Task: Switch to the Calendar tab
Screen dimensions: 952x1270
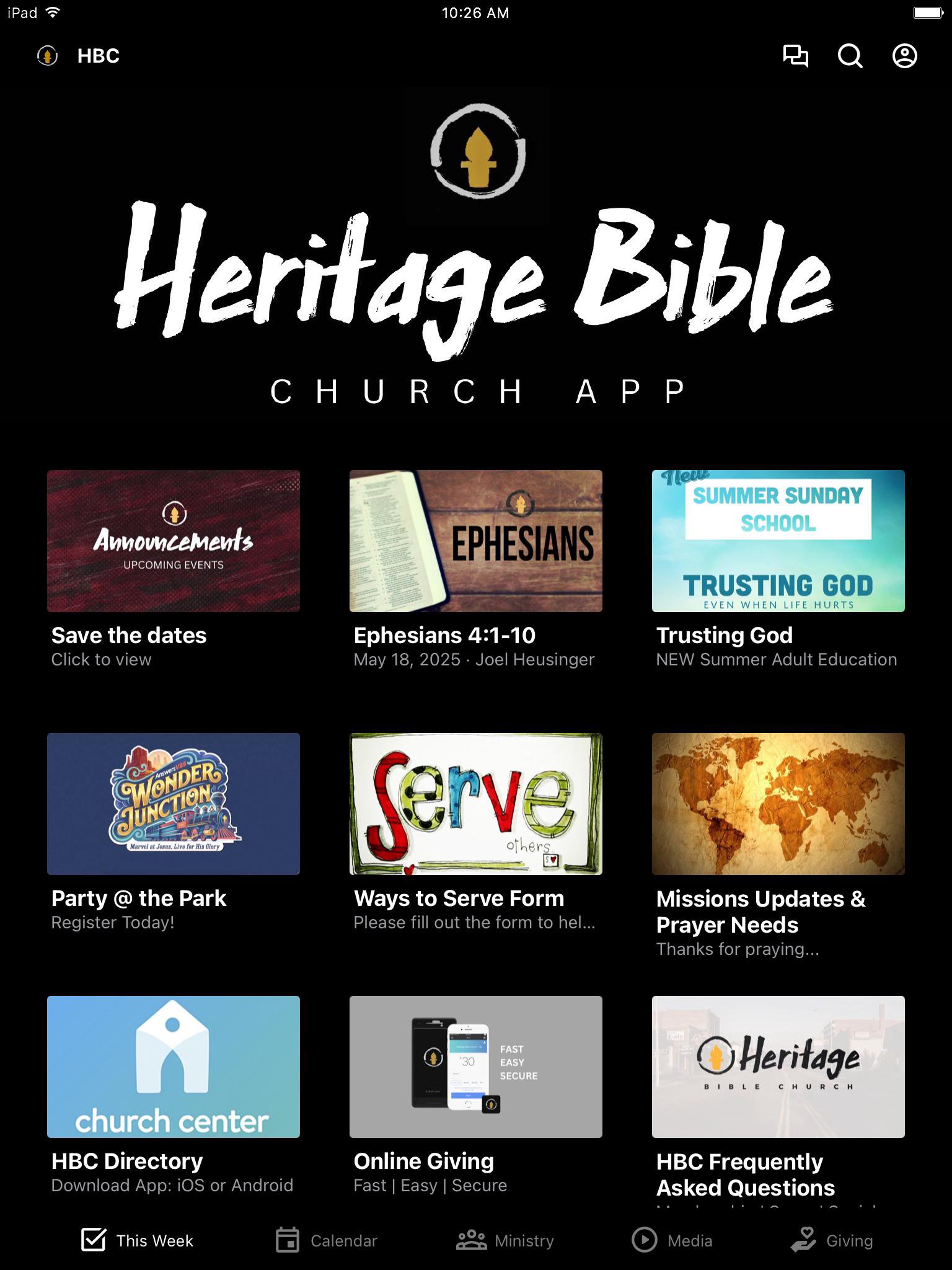Action: point(326,1240)
